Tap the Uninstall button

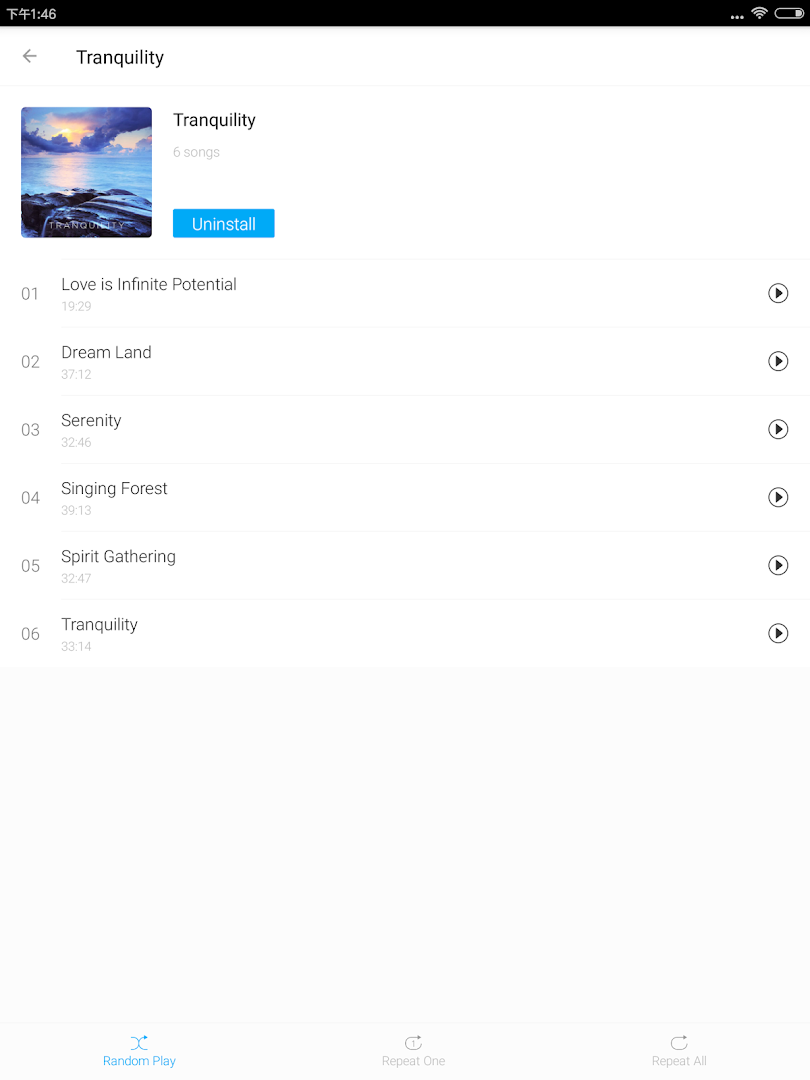223,224
